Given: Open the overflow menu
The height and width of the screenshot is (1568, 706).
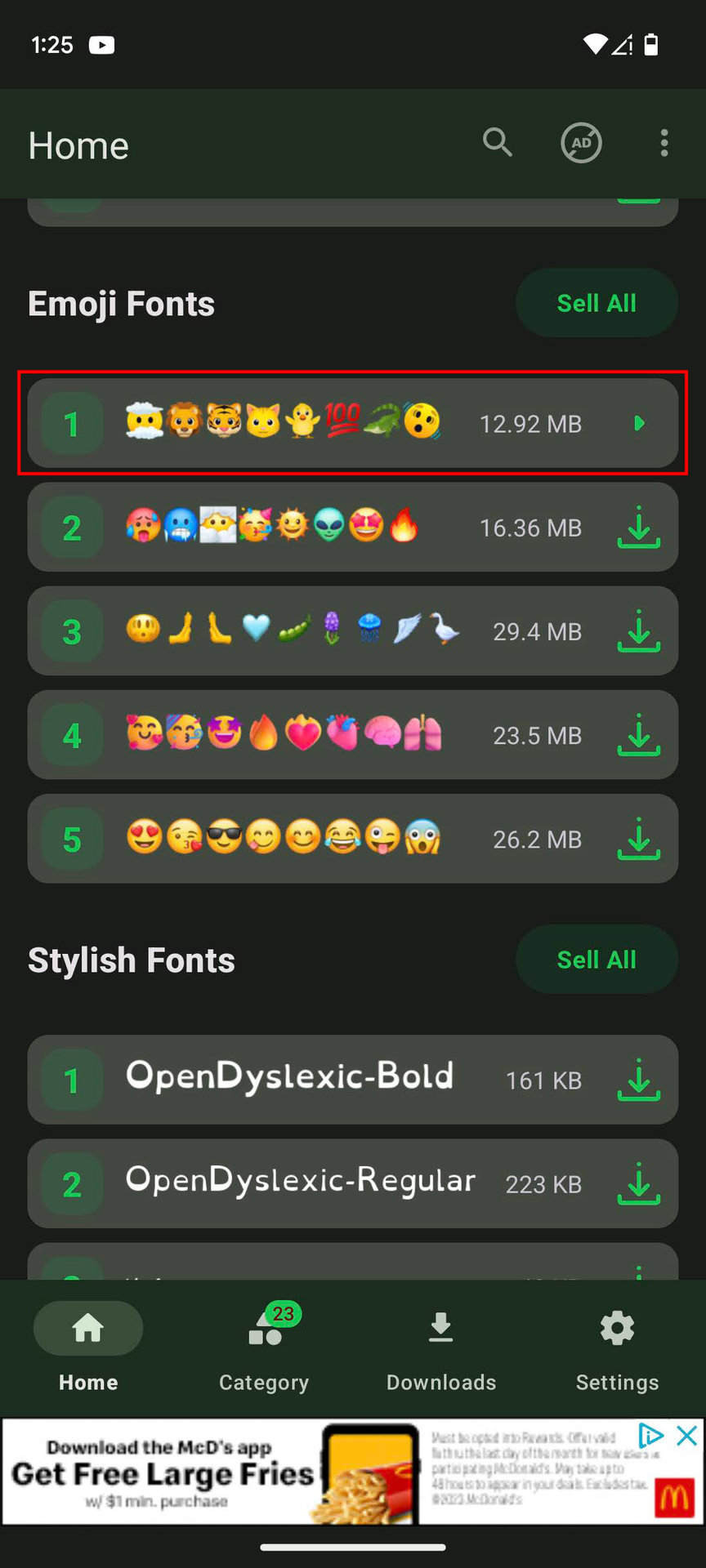Looking at the screenshot, I should click(664, 143).
